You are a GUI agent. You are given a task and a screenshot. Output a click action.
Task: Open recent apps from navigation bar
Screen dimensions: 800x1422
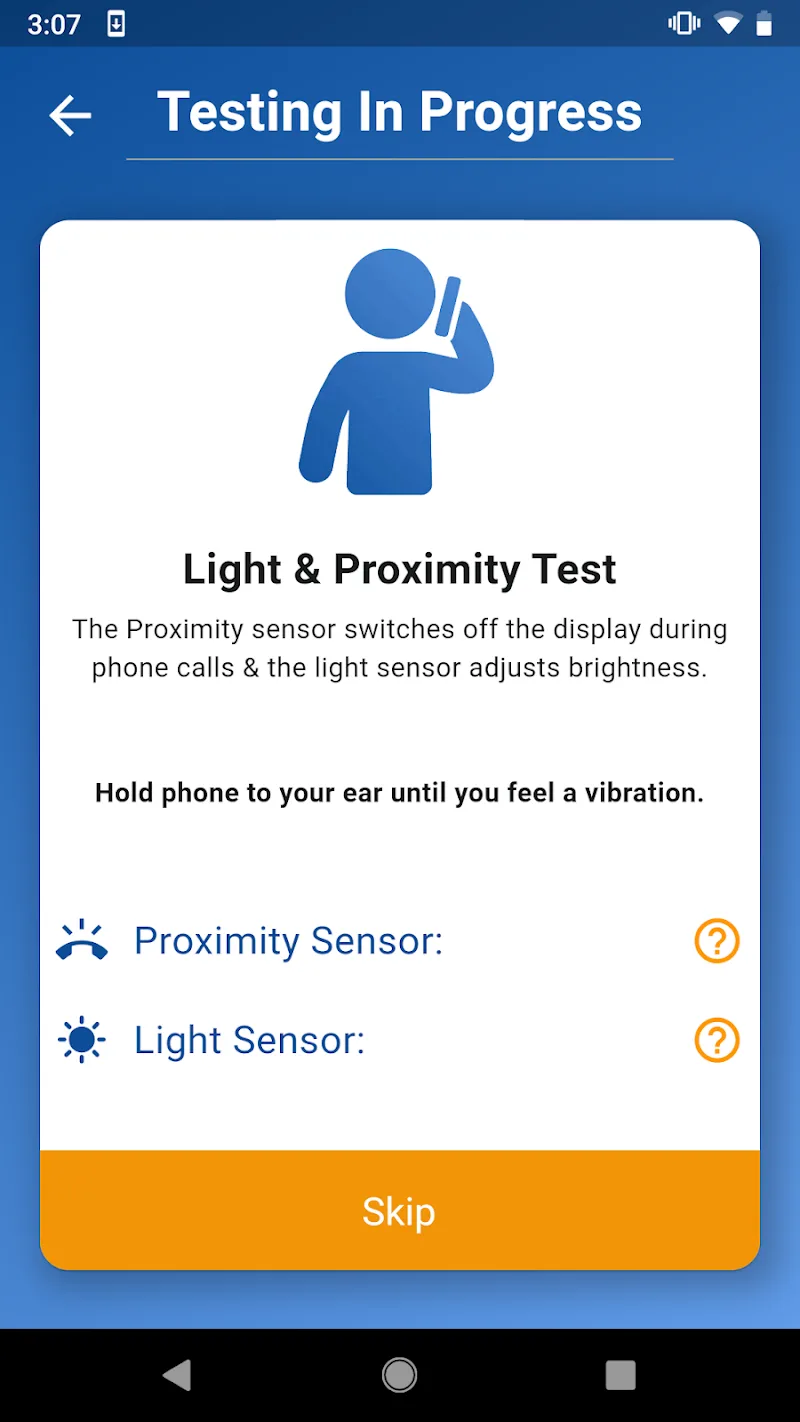point(620,1375)
